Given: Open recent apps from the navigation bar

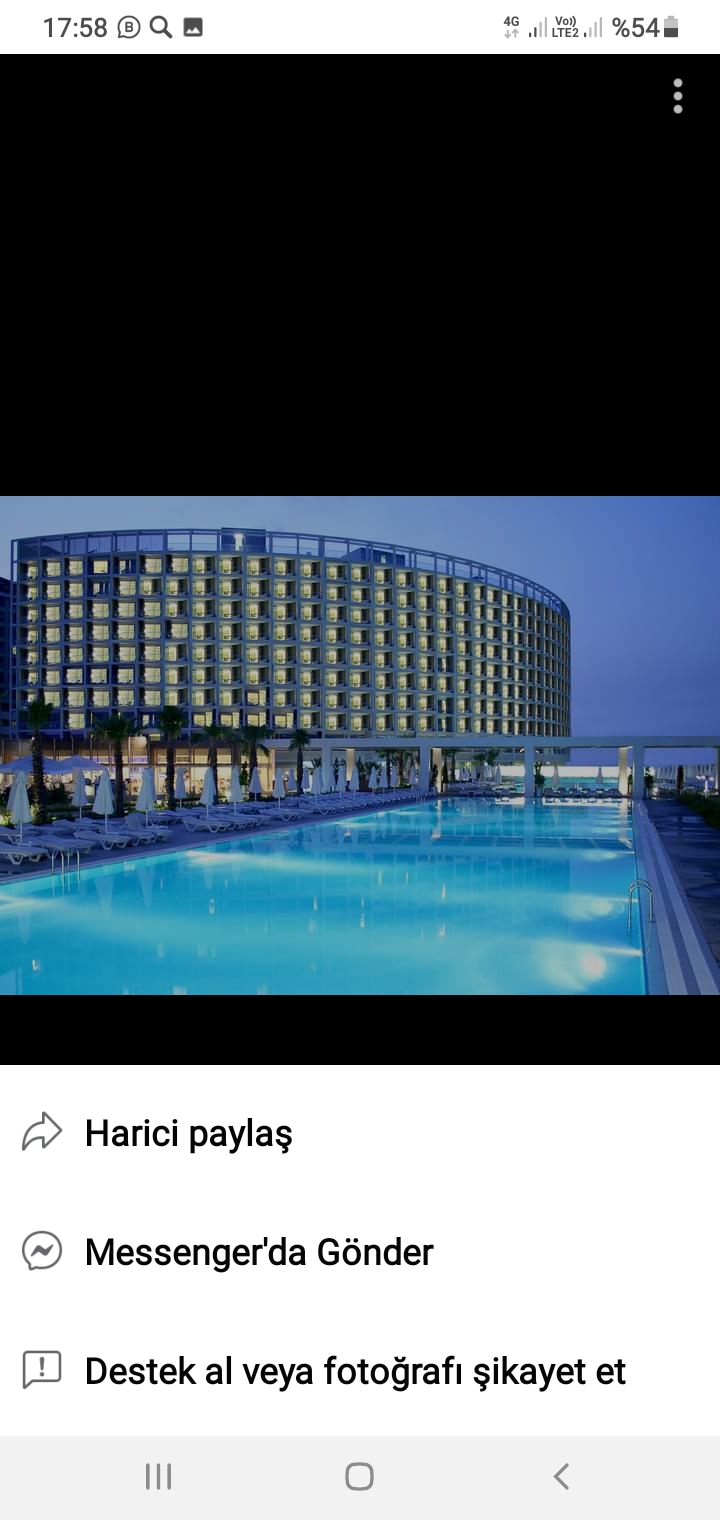Looking at the screenshot, I should 158,1476.
